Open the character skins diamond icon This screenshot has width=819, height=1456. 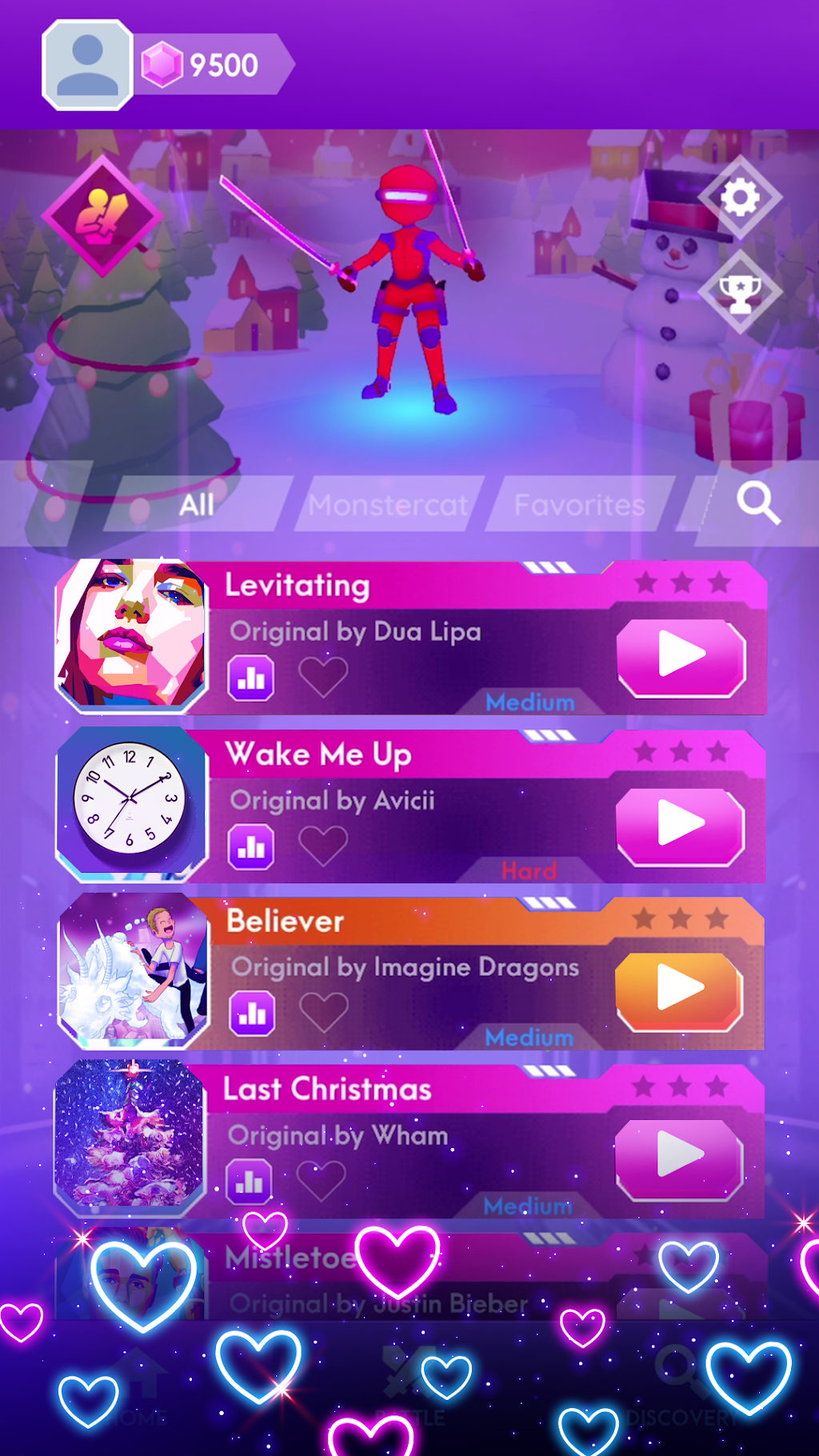click(102, 216)
